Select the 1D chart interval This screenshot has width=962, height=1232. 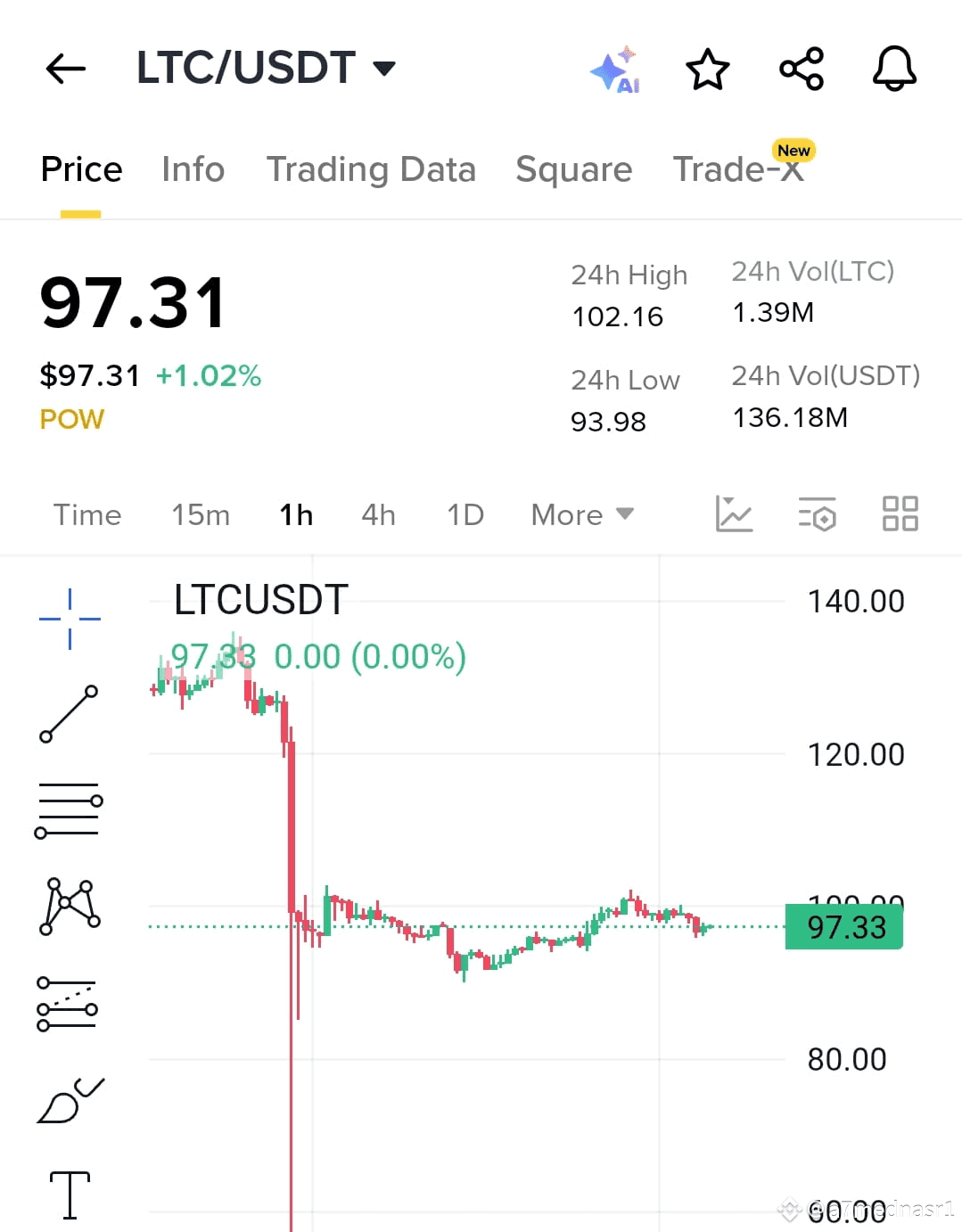click(465, 514)
